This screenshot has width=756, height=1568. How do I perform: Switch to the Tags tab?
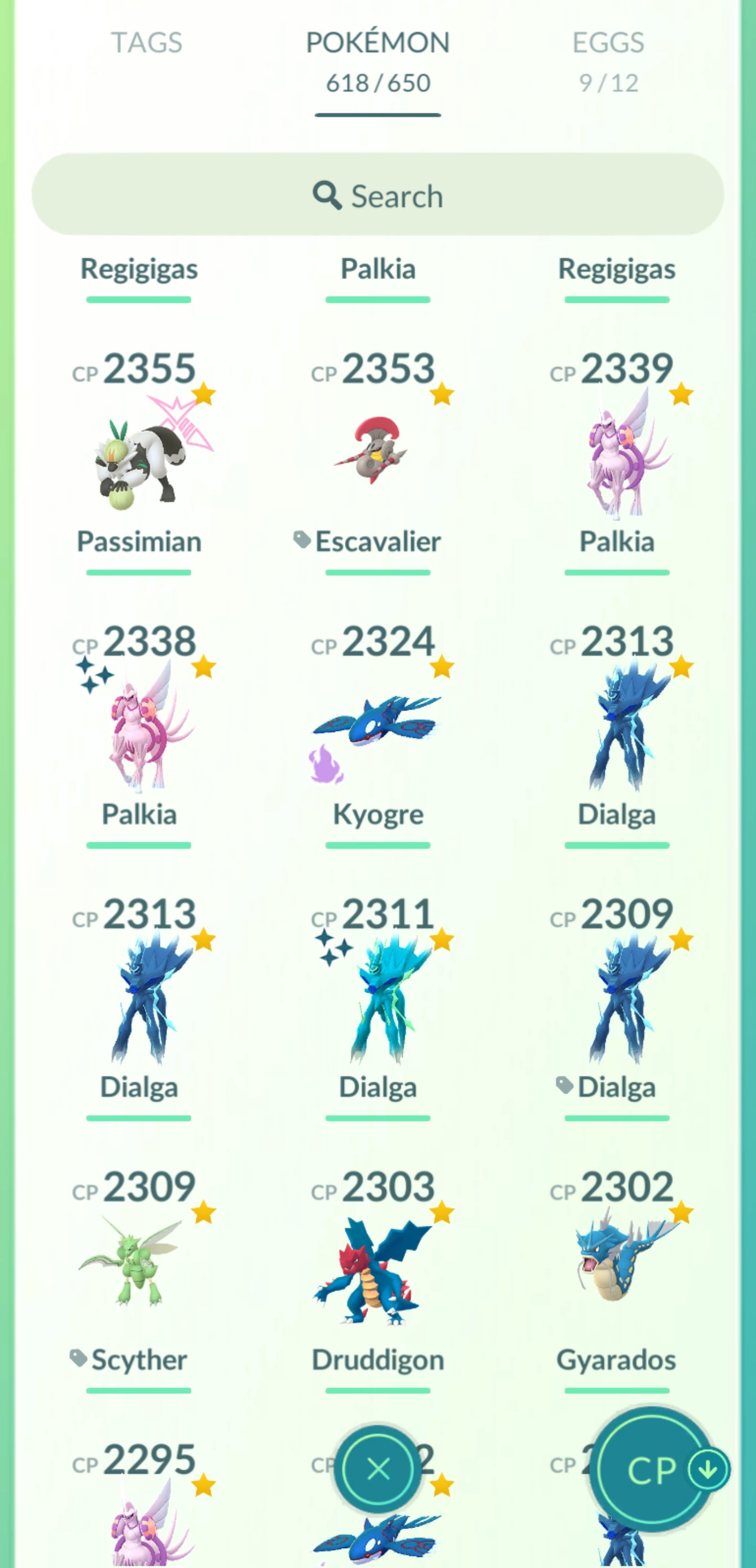pos(146,43)
